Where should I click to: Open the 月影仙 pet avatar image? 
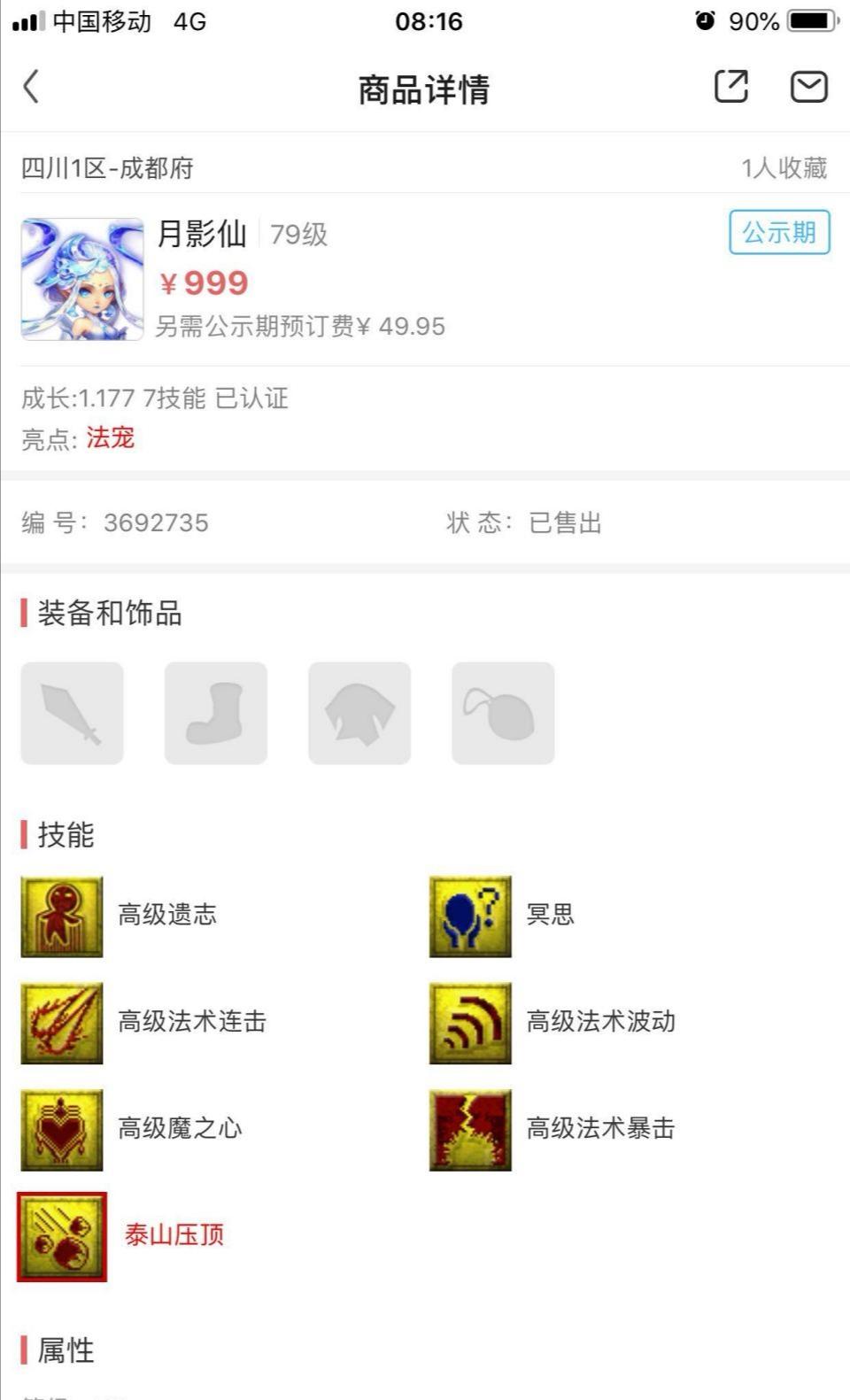tap(82, 280)
